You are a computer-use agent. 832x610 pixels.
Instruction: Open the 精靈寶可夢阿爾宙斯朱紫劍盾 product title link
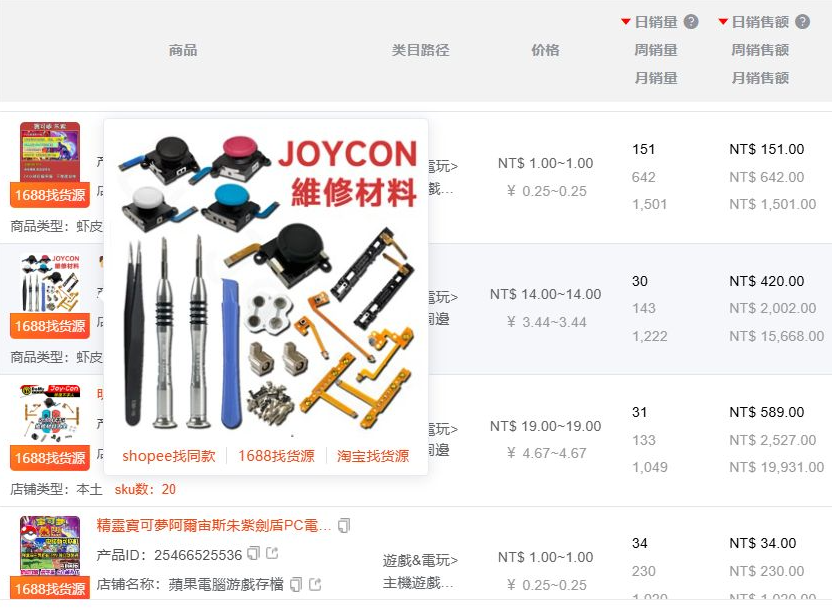point(213,525)
